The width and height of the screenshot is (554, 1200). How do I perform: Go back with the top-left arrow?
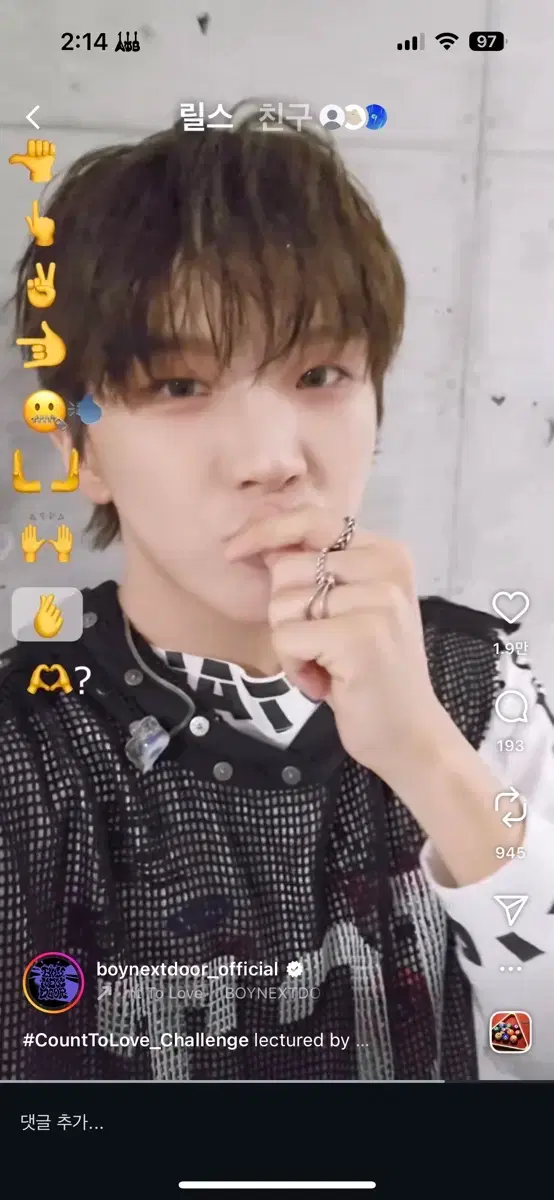tap(33, 118)
